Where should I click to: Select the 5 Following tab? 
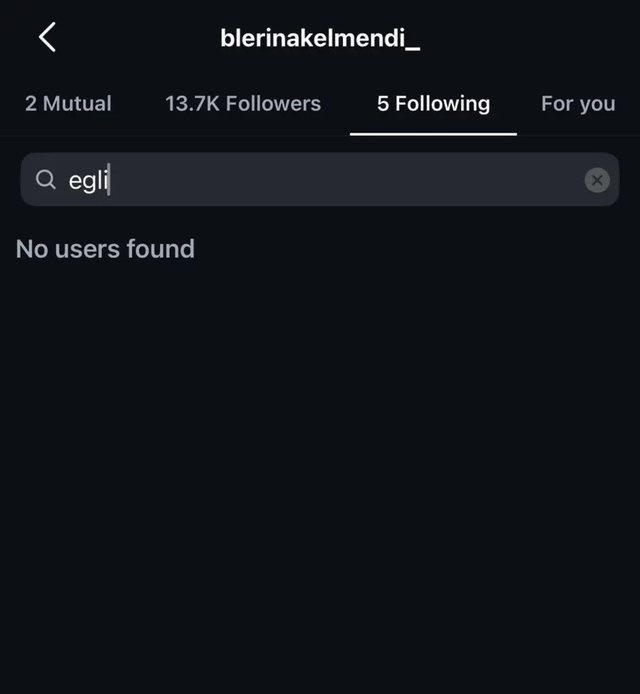pos(433,104)
